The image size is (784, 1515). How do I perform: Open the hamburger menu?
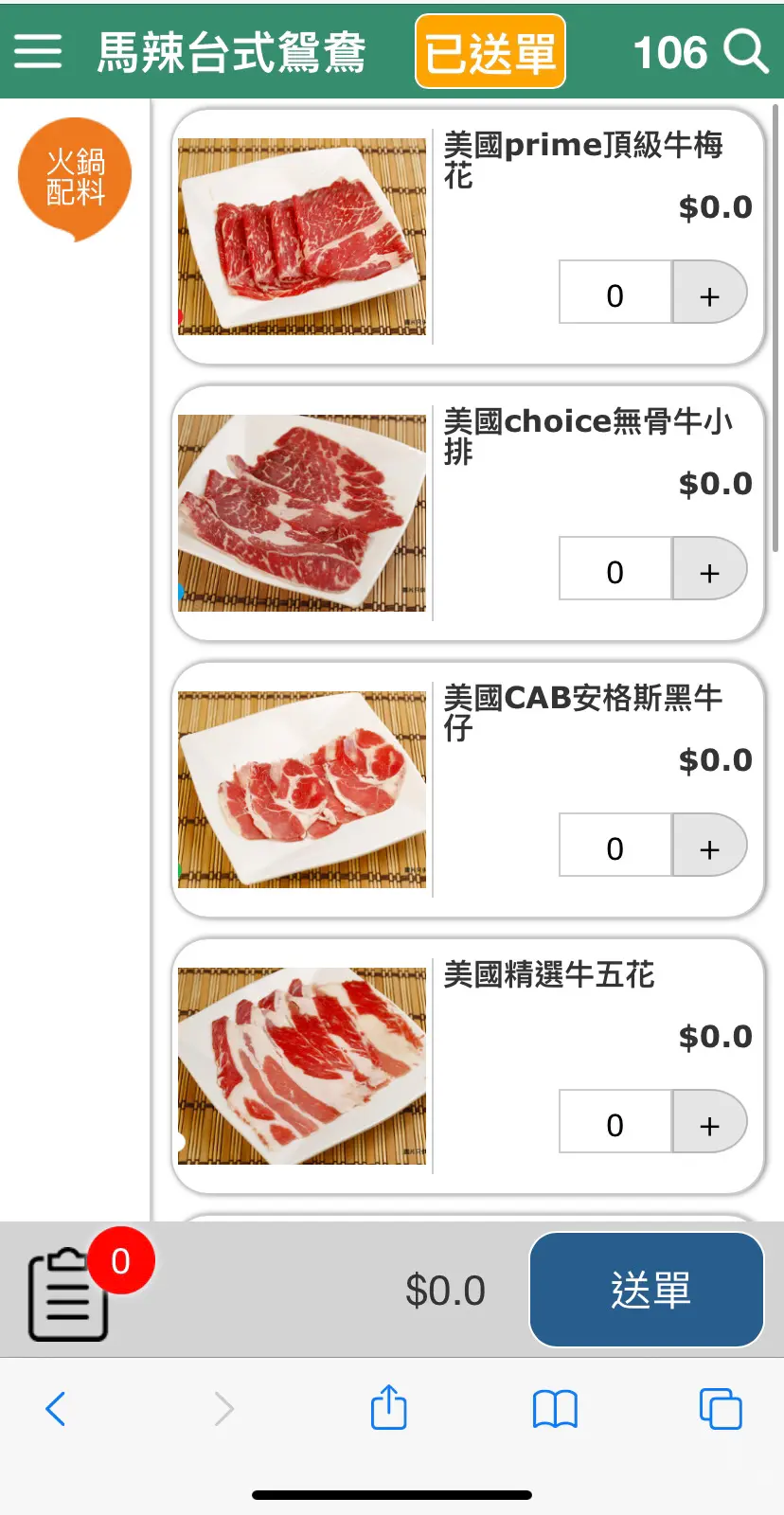coord(38,51)
